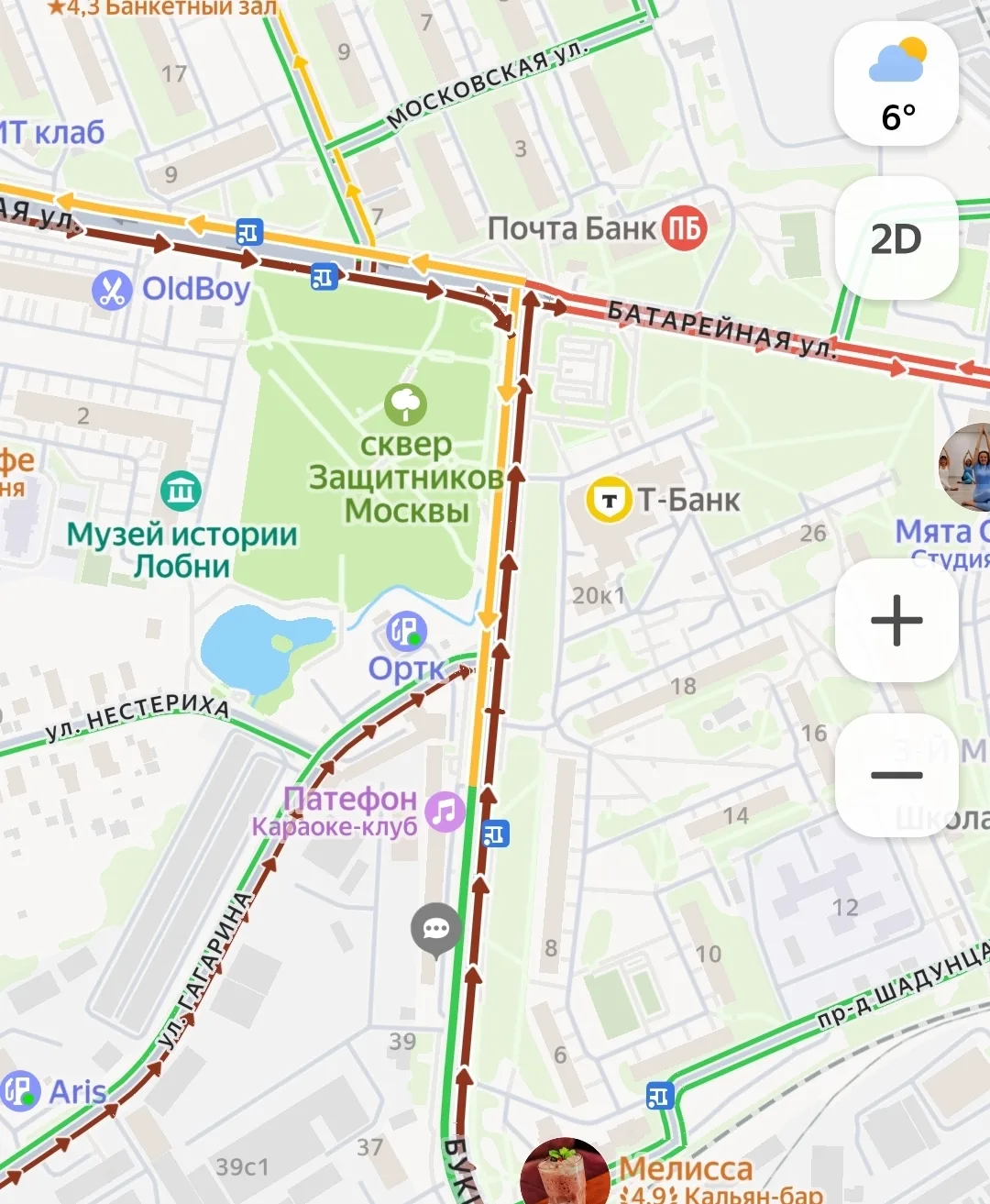Viewport: 990px width, 1204px height.
Task: Open the Aris parking marker
Action: pyautogui.click(x=20, y=1091)
